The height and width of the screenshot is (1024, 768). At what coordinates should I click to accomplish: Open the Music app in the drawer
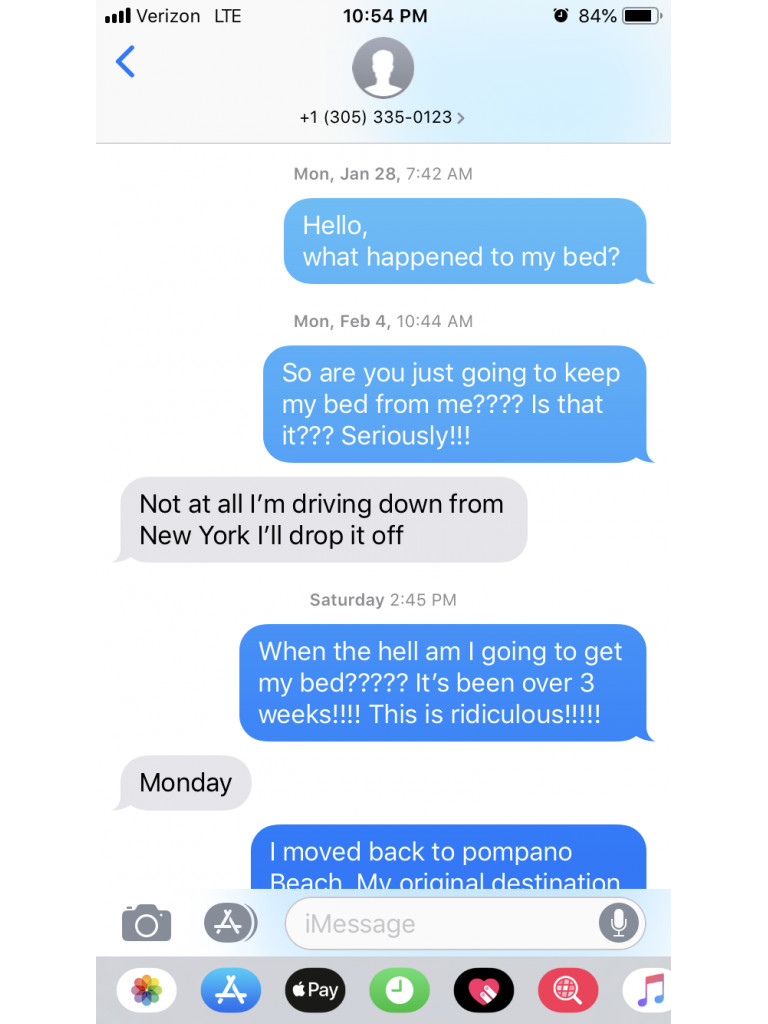pos(648,990)
